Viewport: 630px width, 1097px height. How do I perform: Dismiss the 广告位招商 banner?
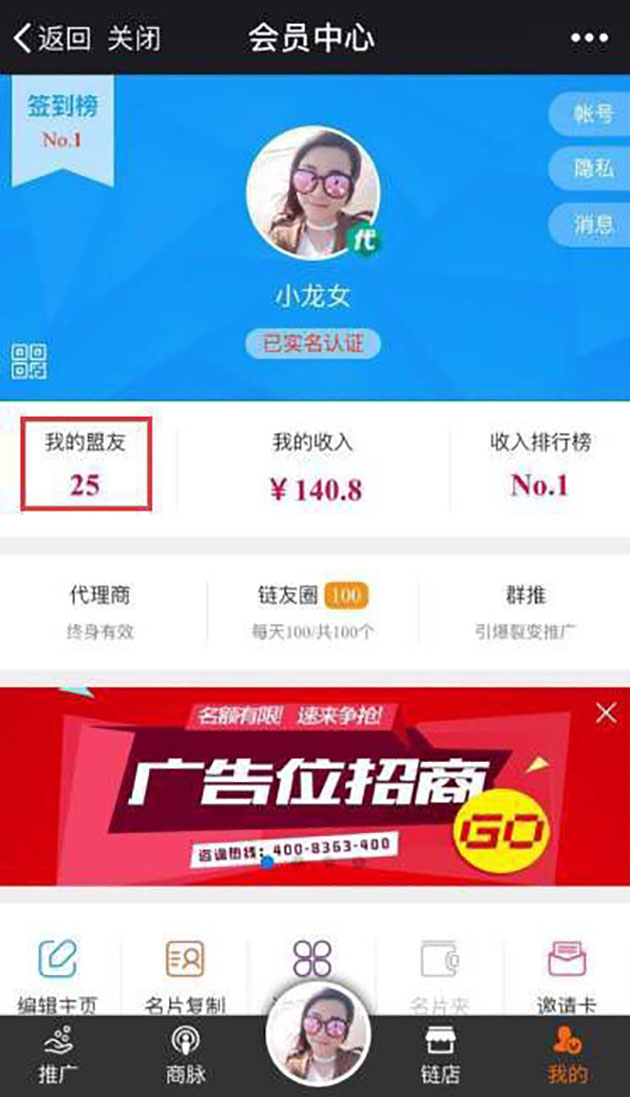coord(605,713)
